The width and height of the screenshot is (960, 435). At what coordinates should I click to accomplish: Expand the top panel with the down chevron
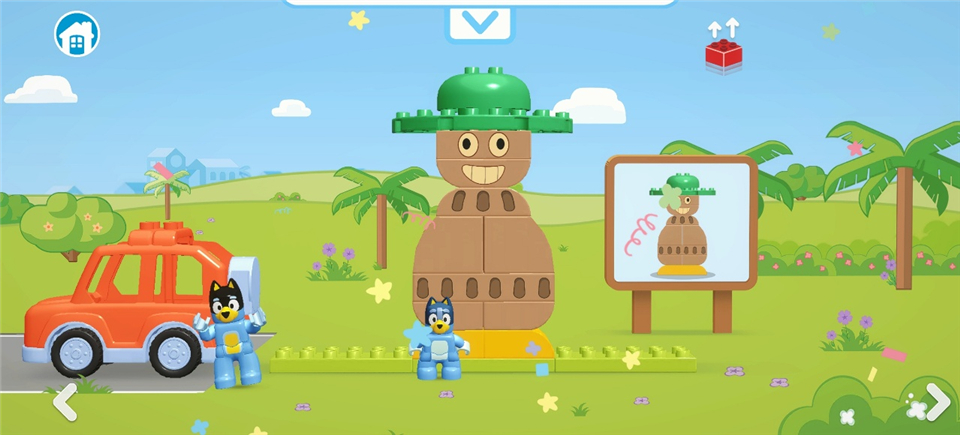tap(480, 23)
